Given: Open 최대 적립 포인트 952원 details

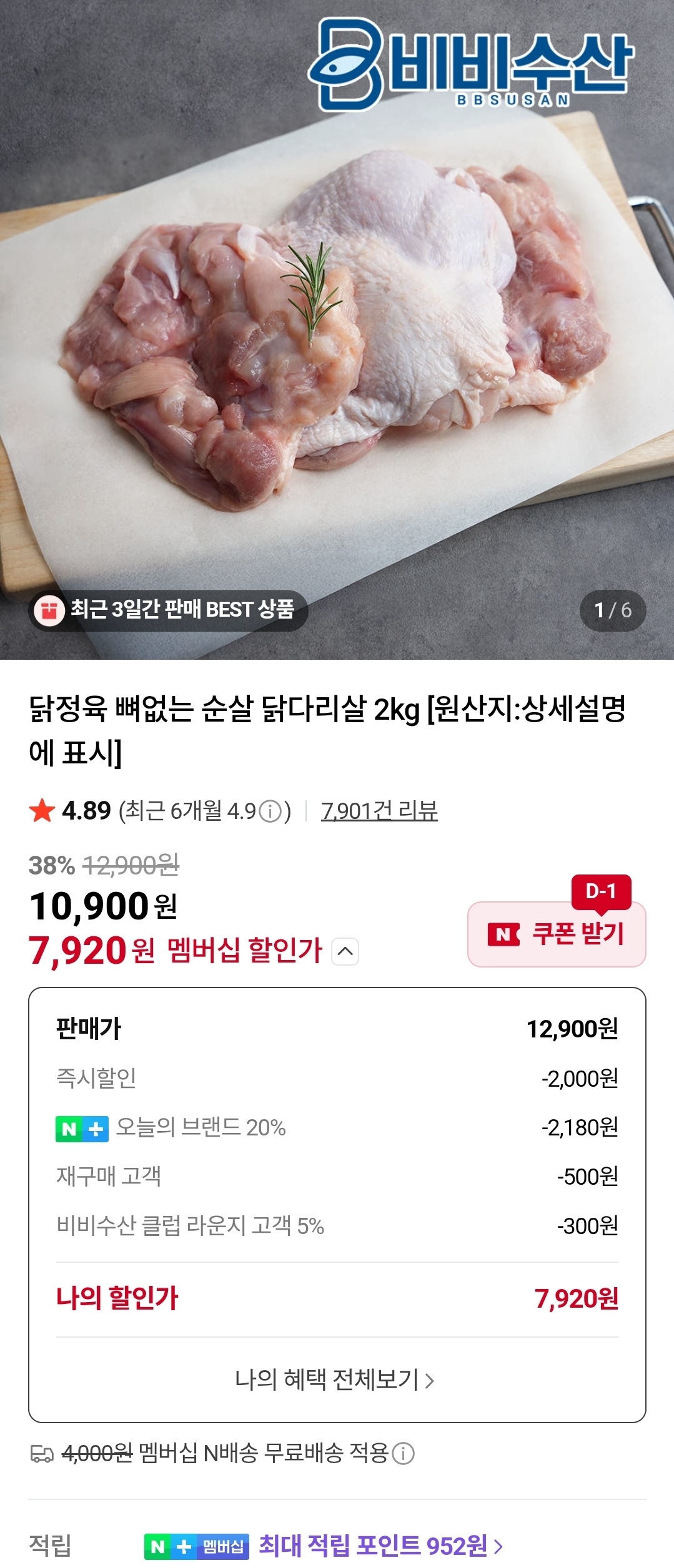Looking at the screenshot, I should (x=380, y=1546).
